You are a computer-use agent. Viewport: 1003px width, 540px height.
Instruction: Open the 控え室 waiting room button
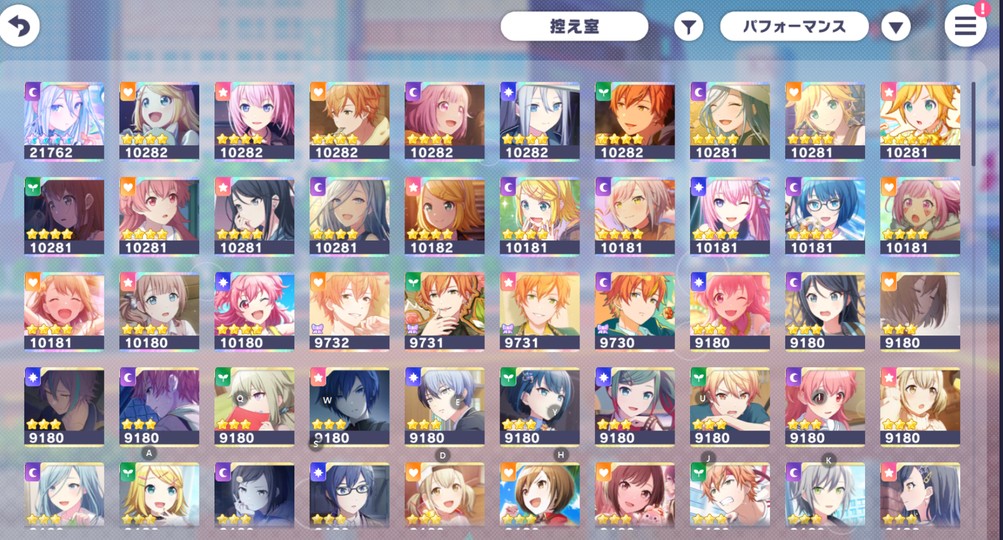click(574, 27)
